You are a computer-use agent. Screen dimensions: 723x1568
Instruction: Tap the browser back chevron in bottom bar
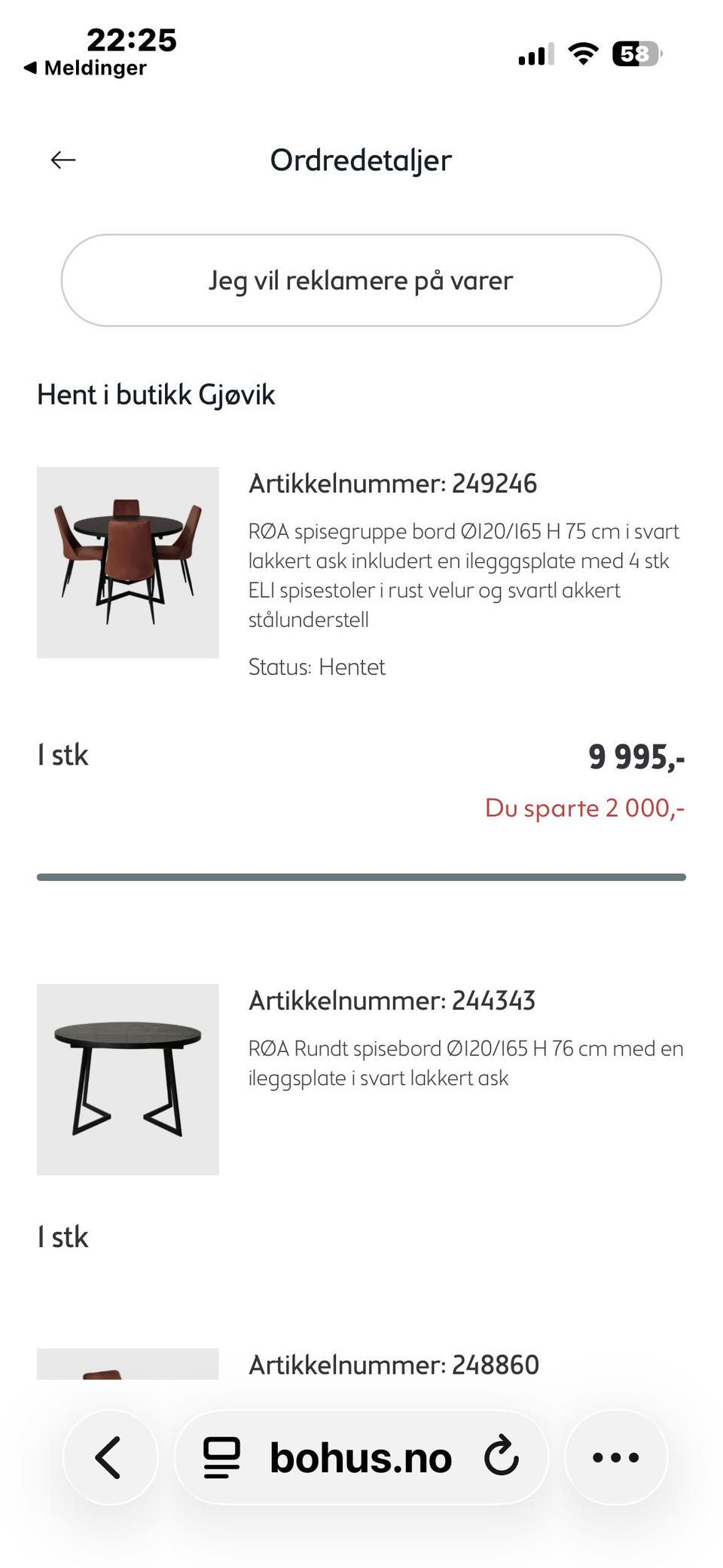[x=110, y=1456]
